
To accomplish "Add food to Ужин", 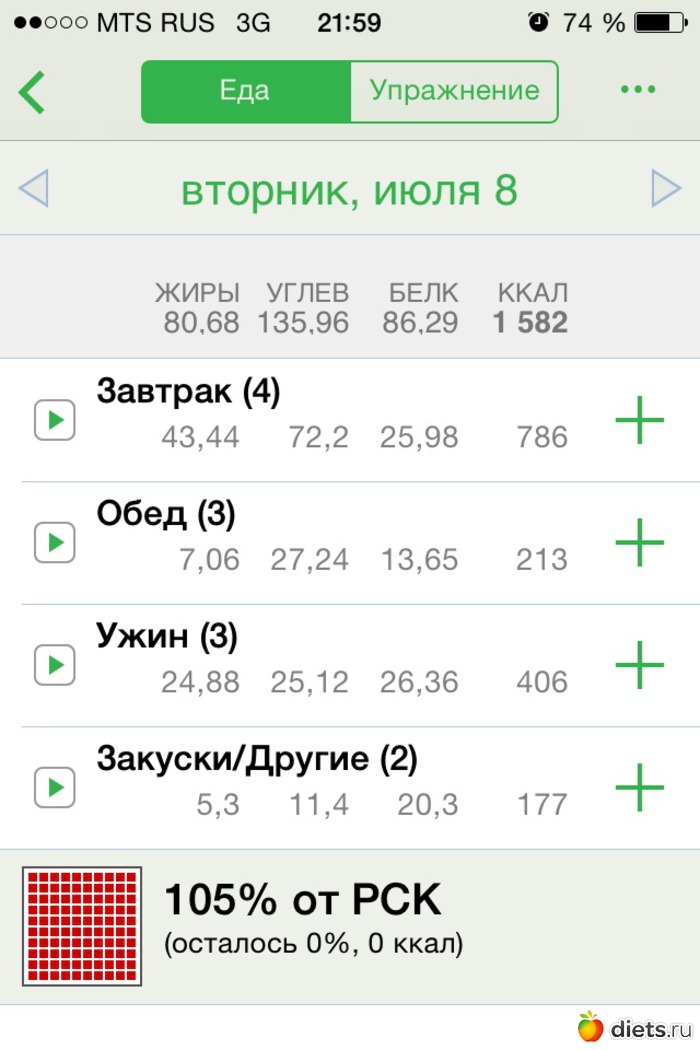I will [x=639, y=665].
